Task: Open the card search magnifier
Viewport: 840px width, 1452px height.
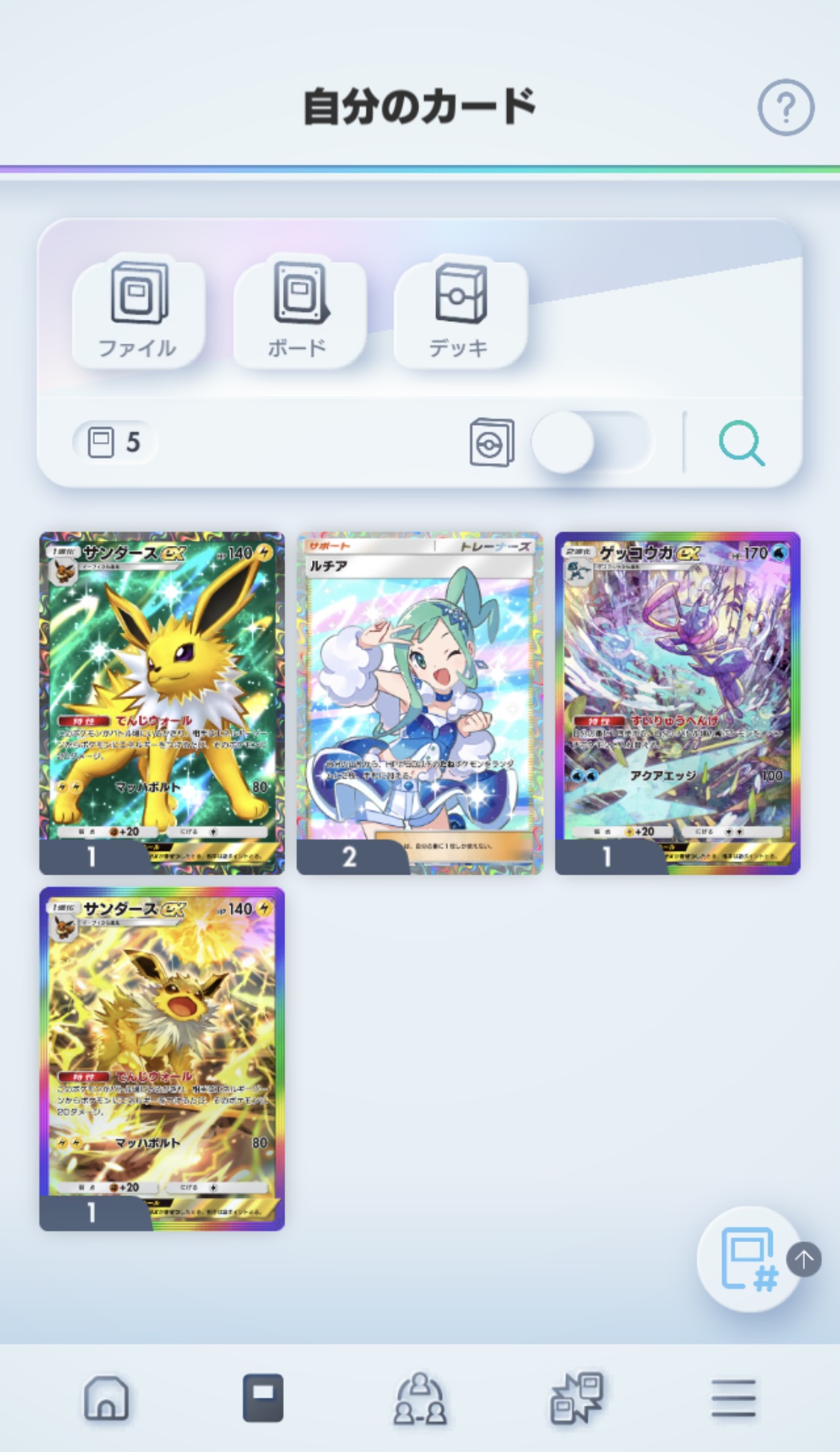Action: pos(741,443)
